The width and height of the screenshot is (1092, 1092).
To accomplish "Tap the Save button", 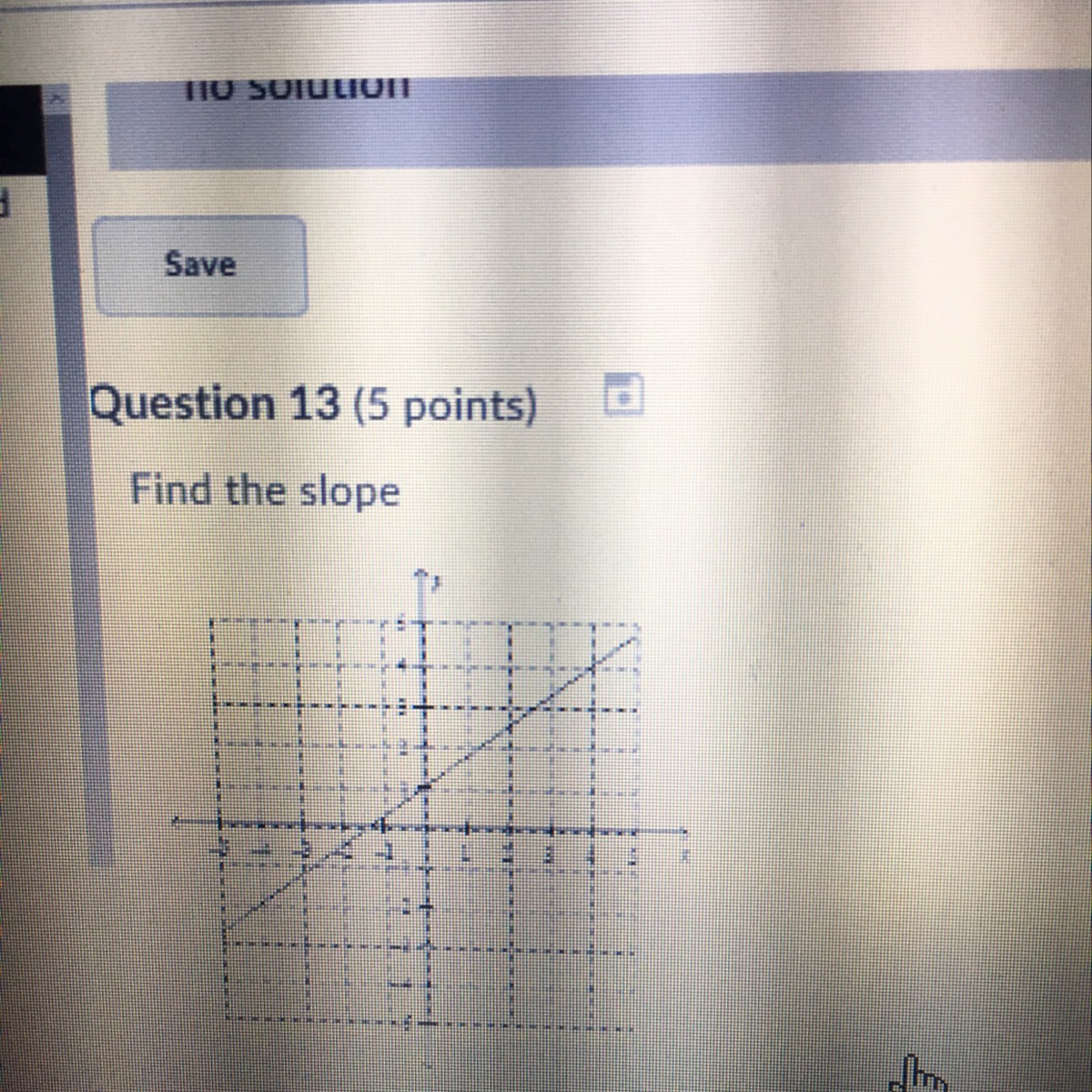I will point(200,265).
